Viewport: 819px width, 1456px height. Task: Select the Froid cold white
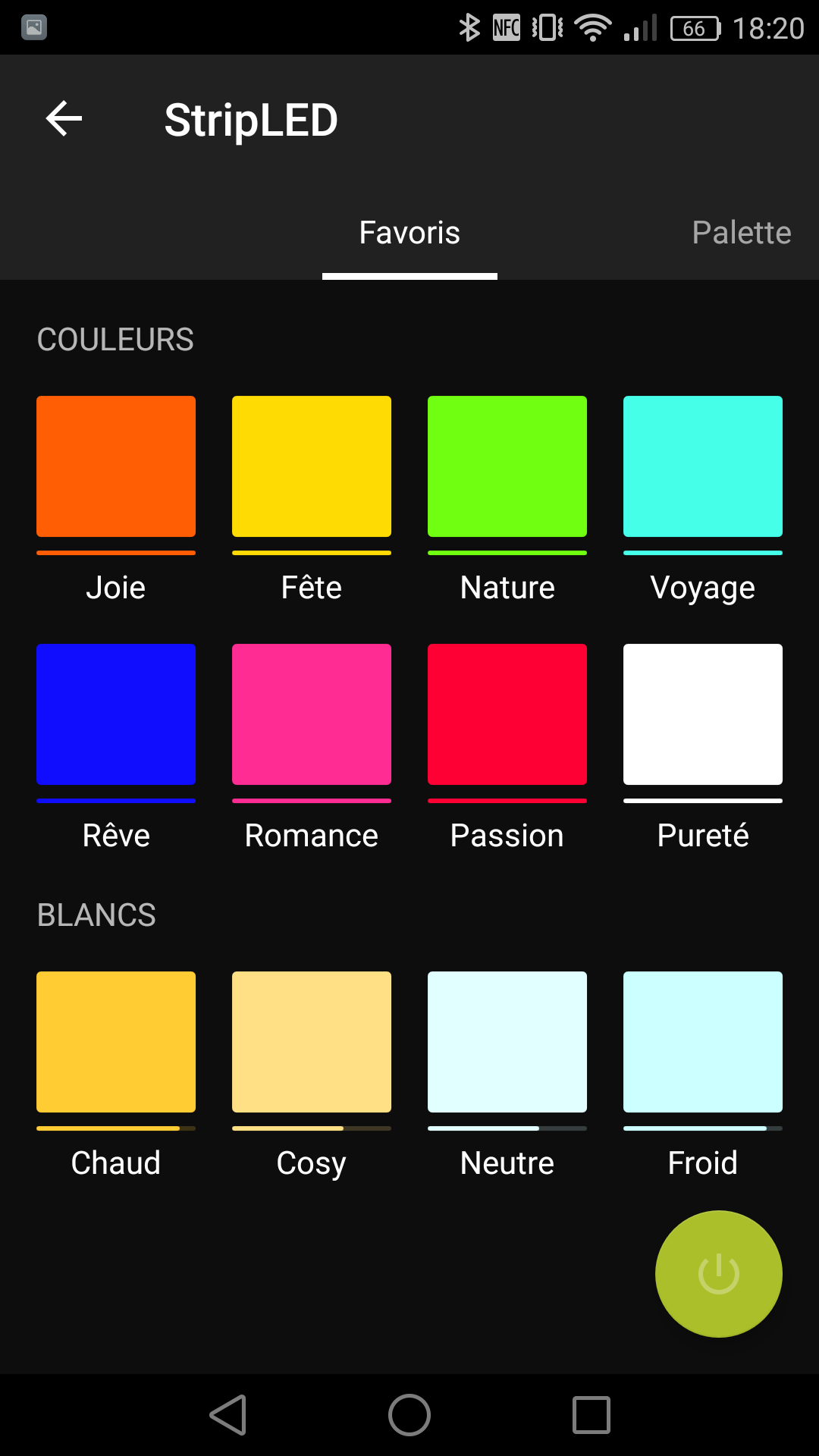pyautogui.click(x=703, y=1042)
